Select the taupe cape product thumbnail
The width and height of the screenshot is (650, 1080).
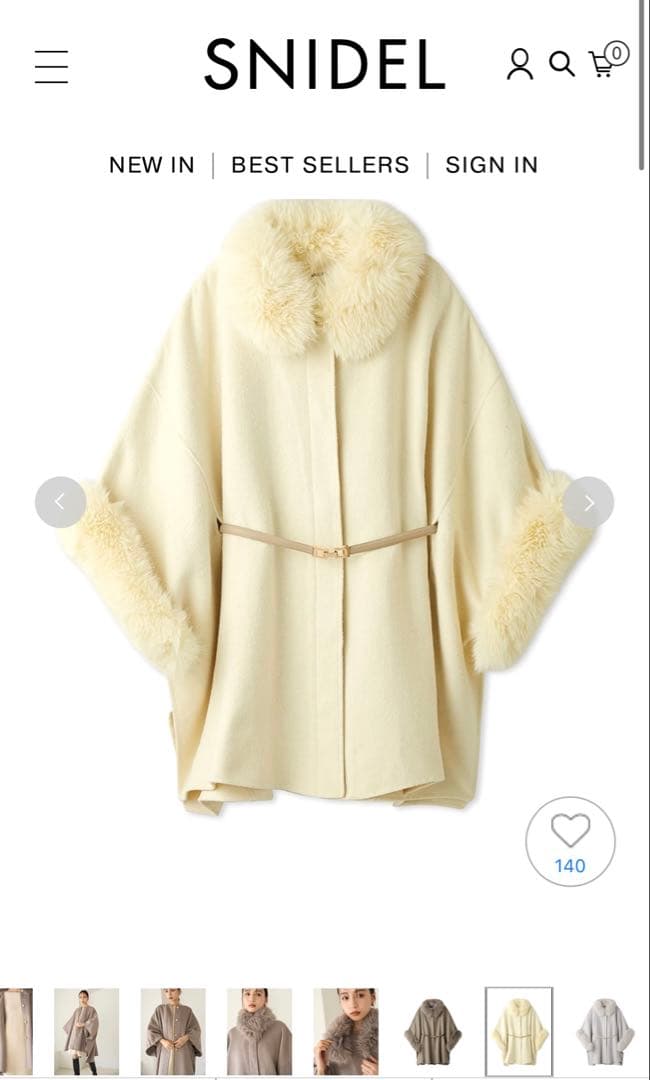click(432, 1031)
